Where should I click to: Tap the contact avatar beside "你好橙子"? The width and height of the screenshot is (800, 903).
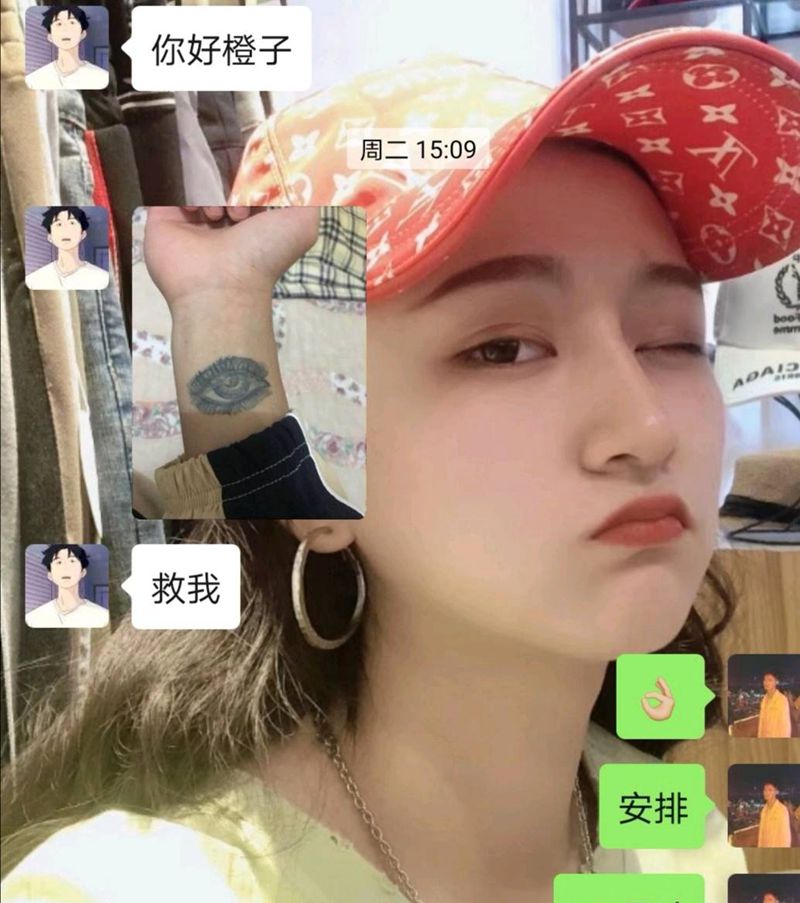click(67, 47)
